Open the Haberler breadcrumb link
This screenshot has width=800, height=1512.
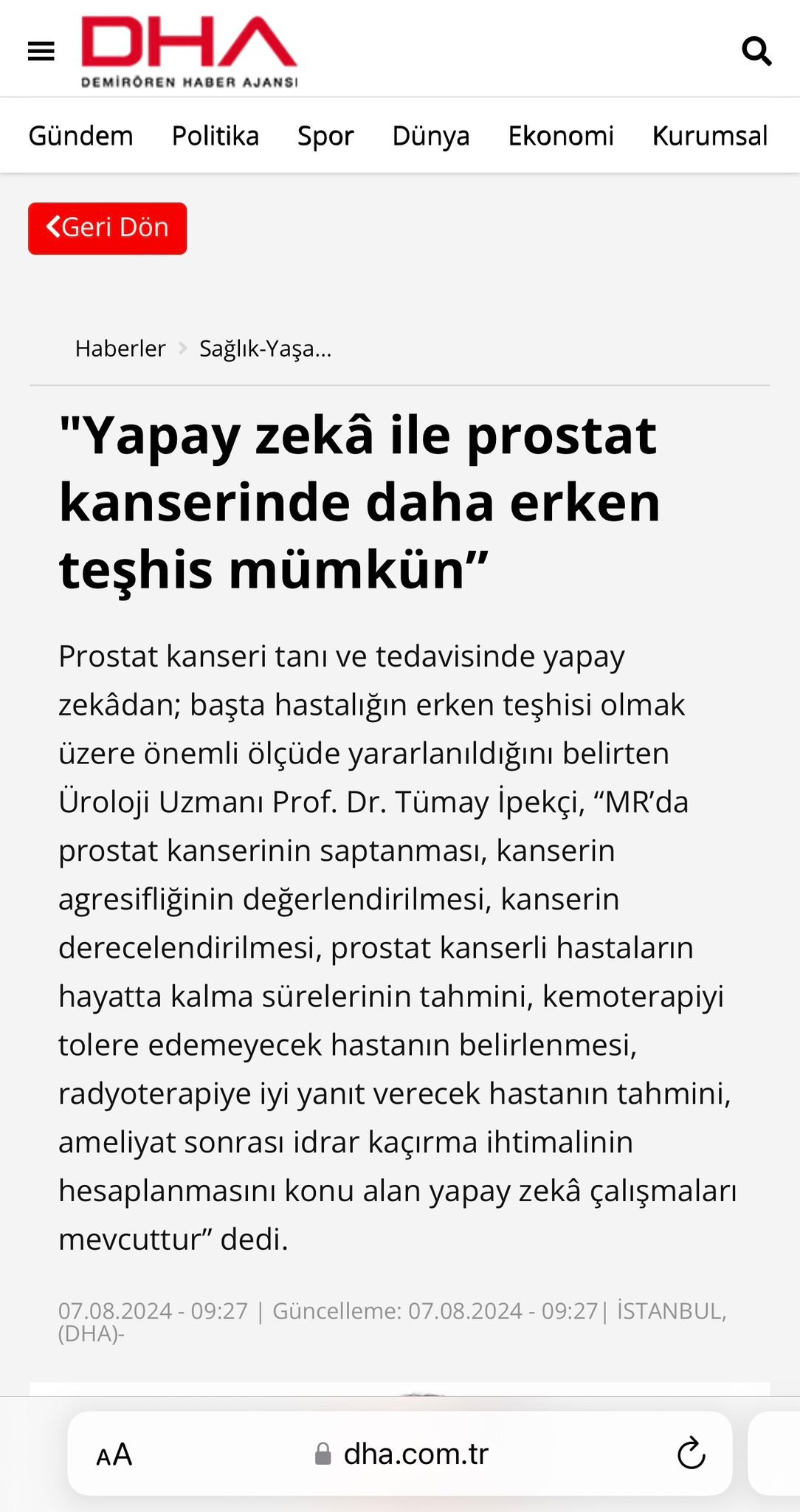[120, 348]
